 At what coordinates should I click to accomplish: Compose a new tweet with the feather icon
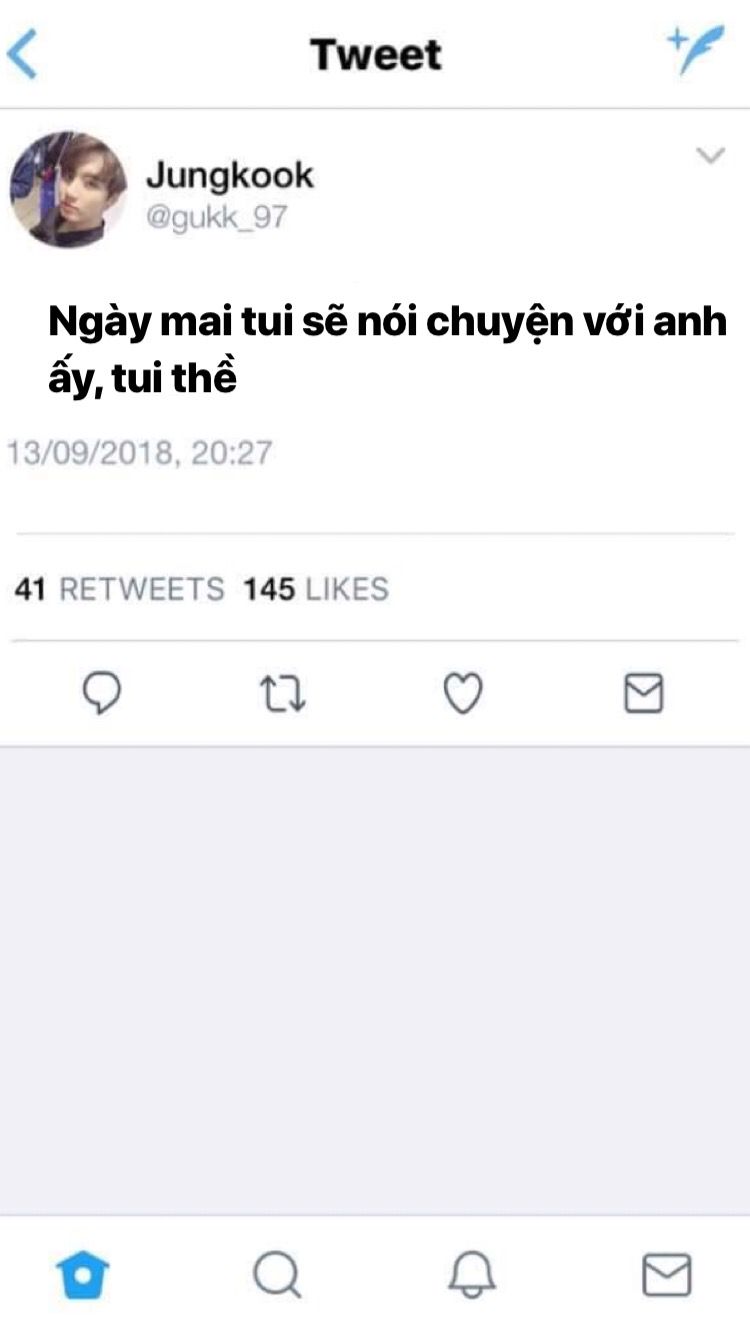tap(695, 50)
